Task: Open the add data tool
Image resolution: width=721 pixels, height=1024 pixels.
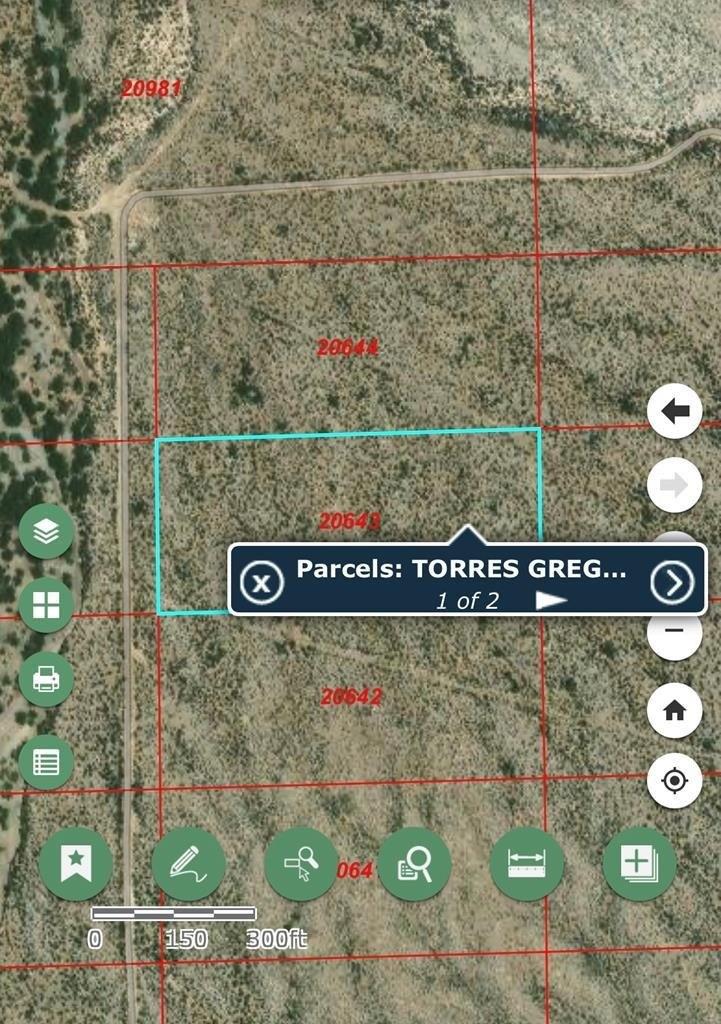Action: [639, 864]
